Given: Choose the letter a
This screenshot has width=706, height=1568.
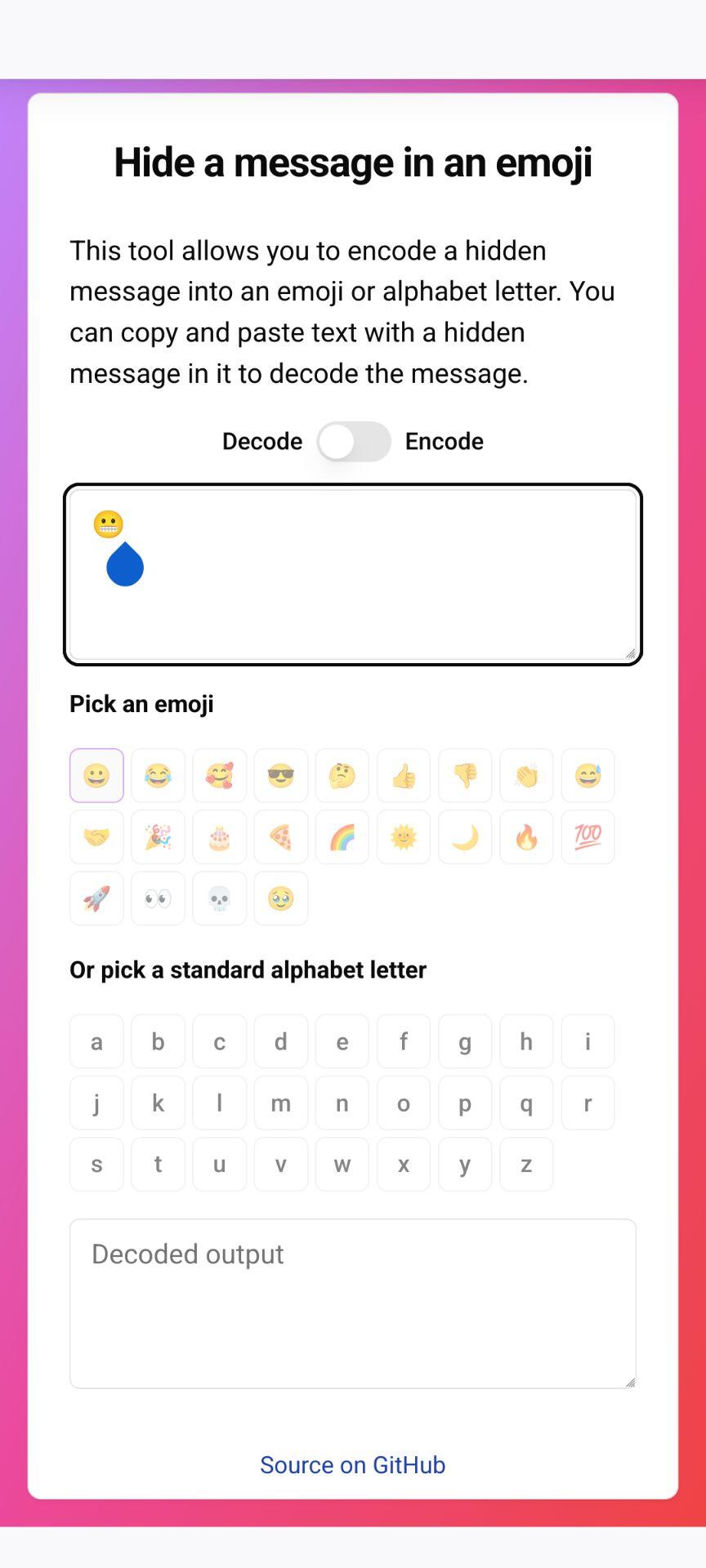Looking at the screenshot, I should (96, 1042).
